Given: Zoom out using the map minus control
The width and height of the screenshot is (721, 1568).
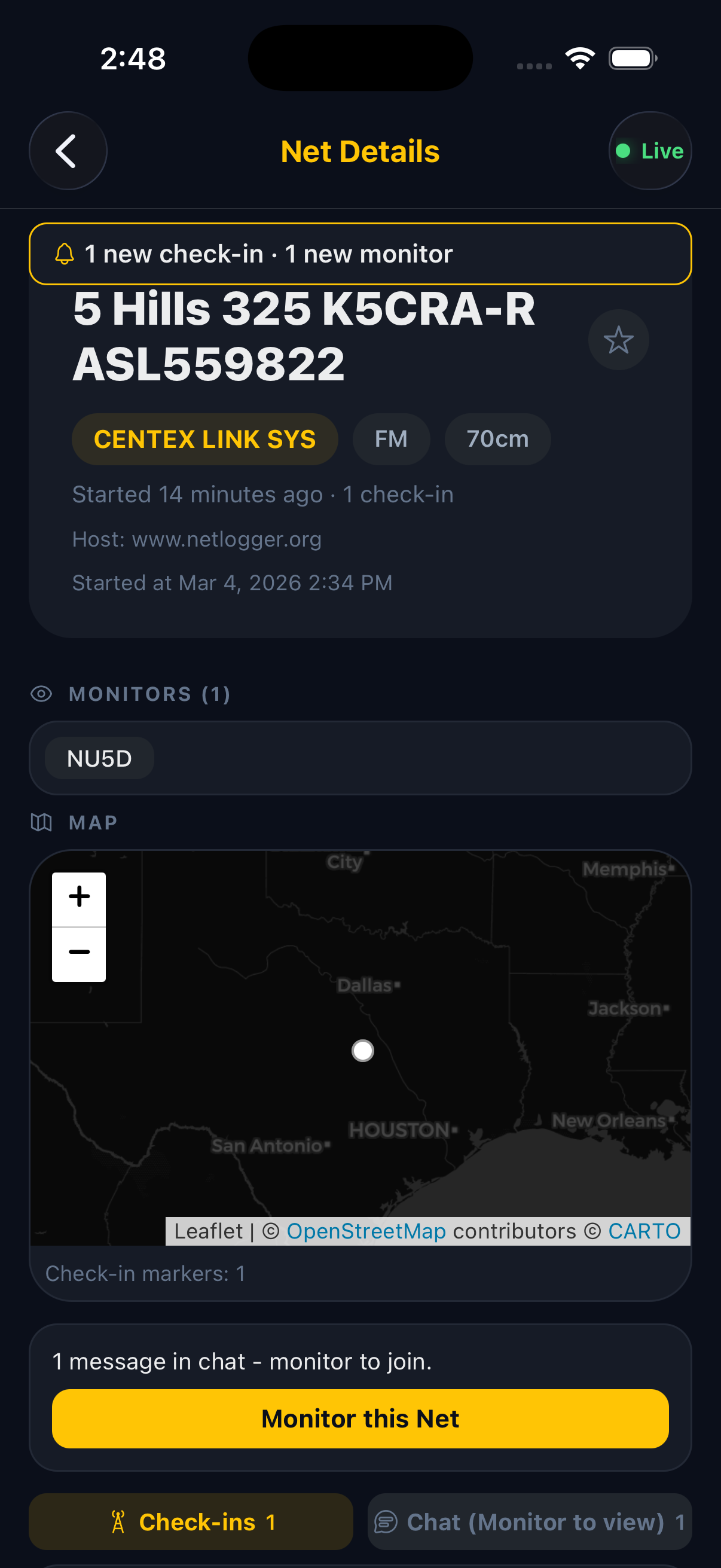Looking at the screenshot, I should [x=78, y=952].
